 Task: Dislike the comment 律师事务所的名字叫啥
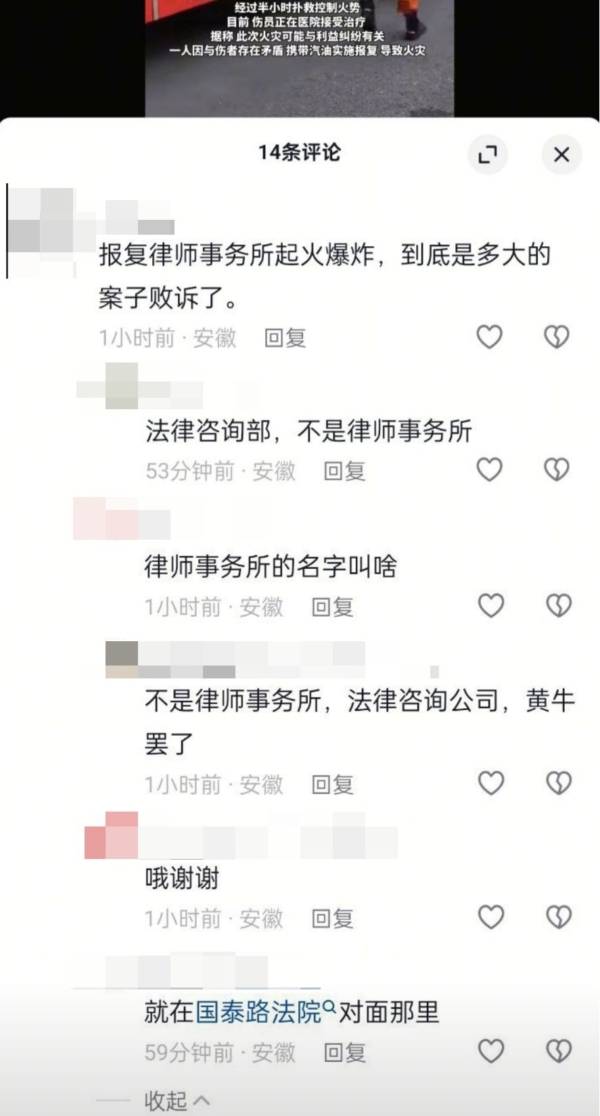coord(558,606)
